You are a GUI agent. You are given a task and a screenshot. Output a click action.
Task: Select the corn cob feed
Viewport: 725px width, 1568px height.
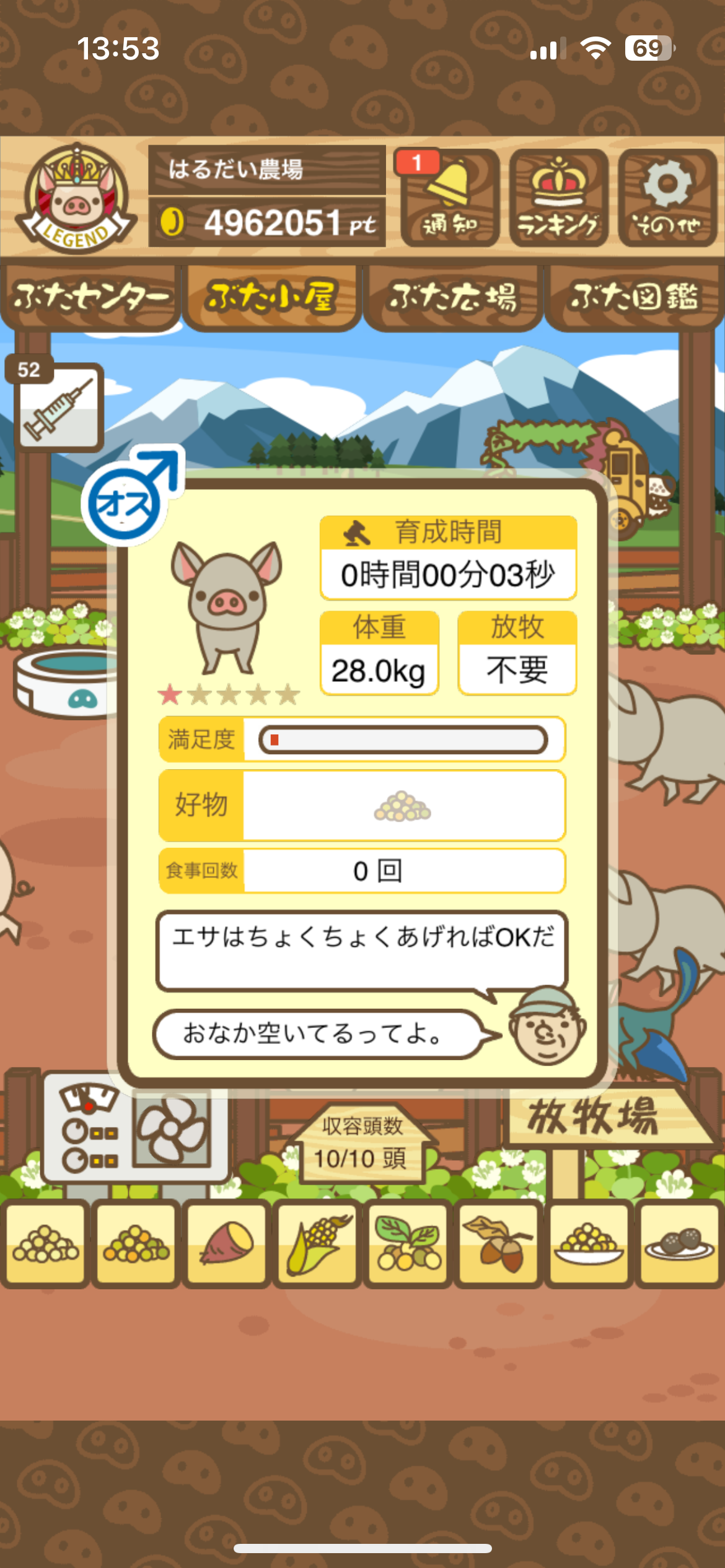coord(317,1244)
